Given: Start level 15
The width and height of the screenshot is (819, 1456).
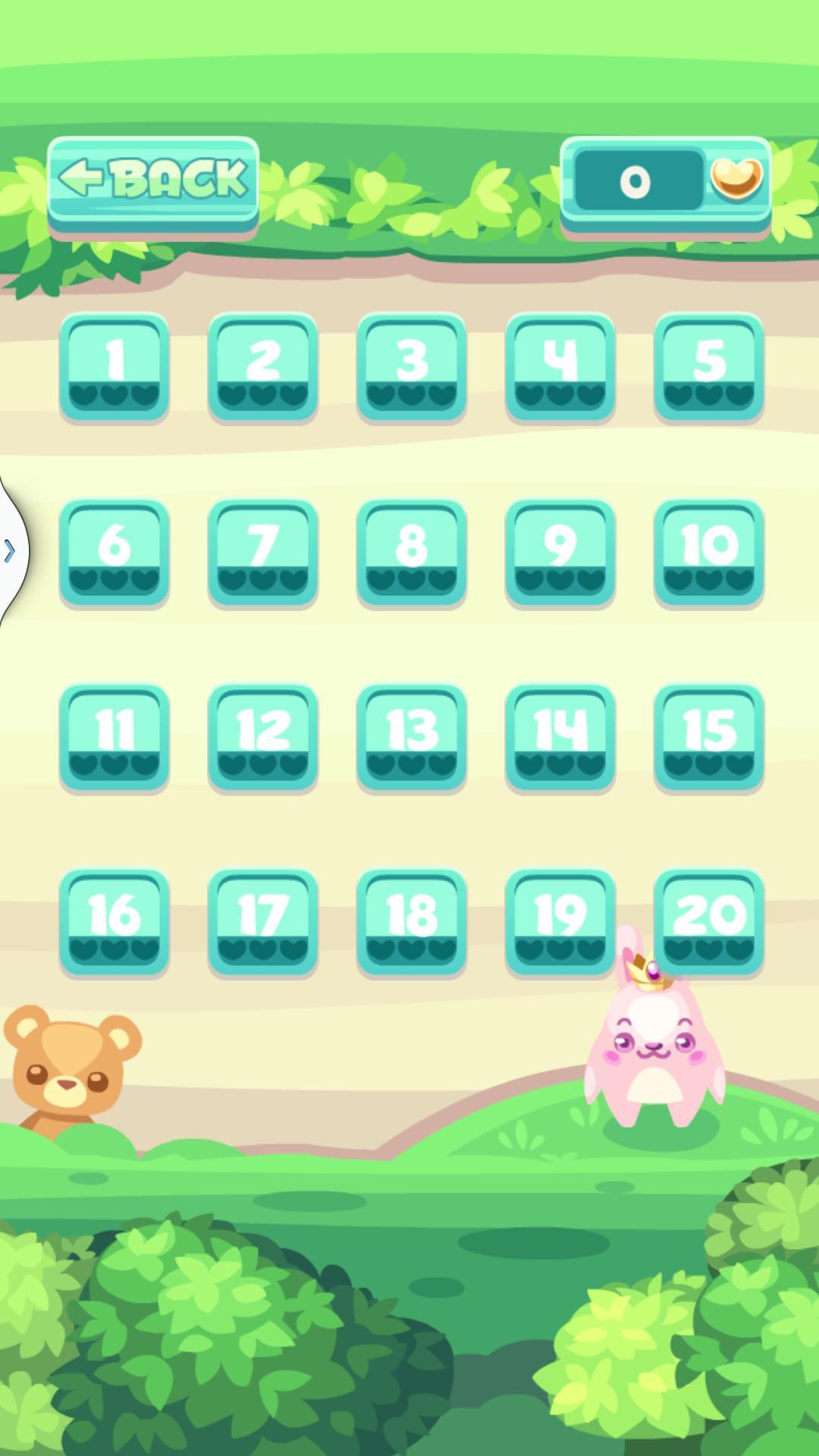Looking at the screenshot, I should point(708,738).
